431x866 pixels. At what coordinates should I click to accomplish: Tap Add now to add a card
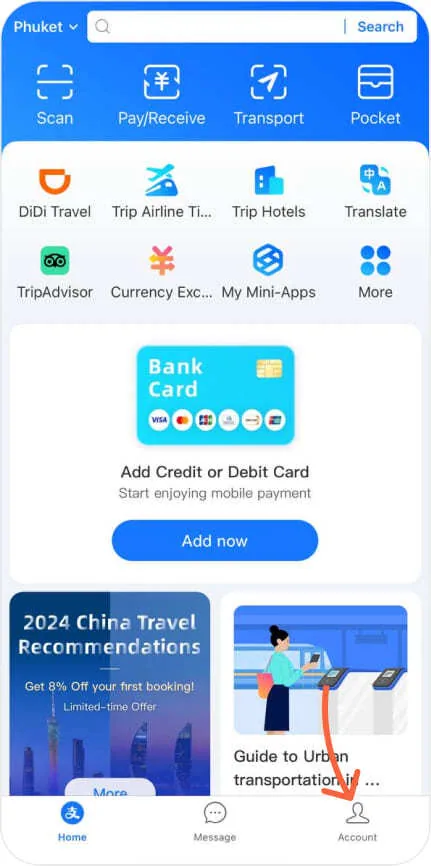tap(215, 540)
